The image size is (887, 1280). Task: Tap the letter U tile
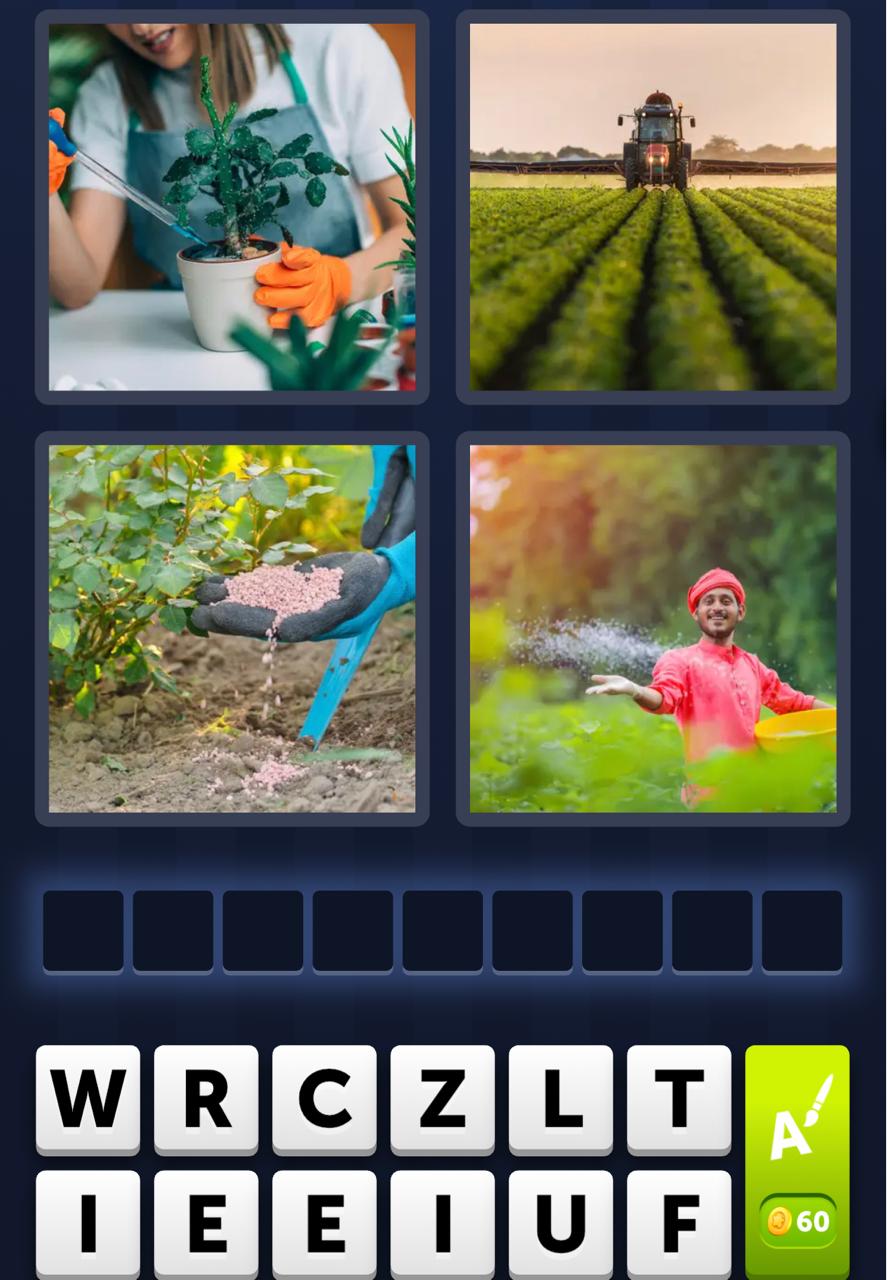[559, 1222]
